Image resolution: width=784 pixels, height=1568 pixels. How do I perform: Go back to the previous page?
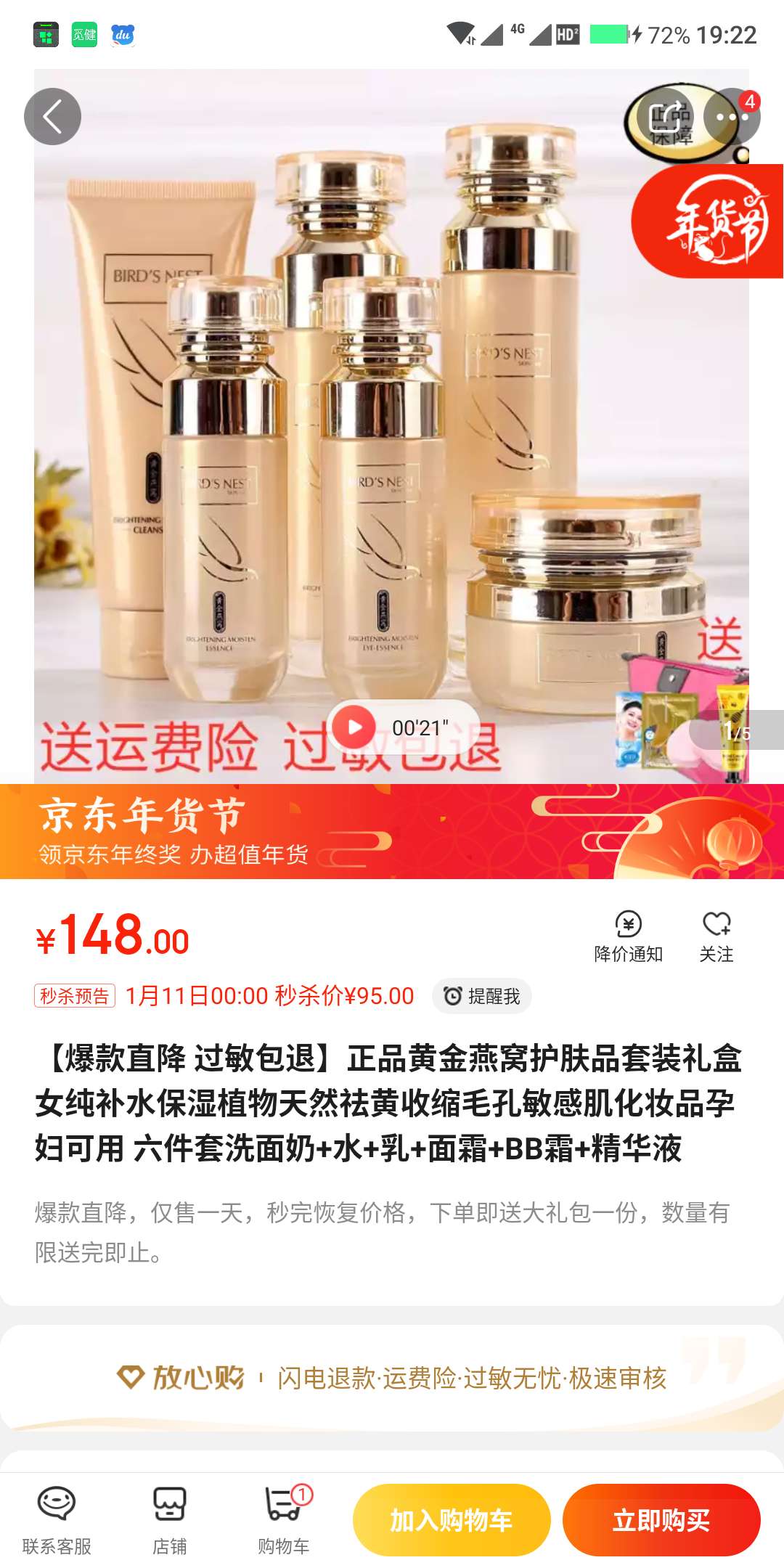click(x=52, y=116)
